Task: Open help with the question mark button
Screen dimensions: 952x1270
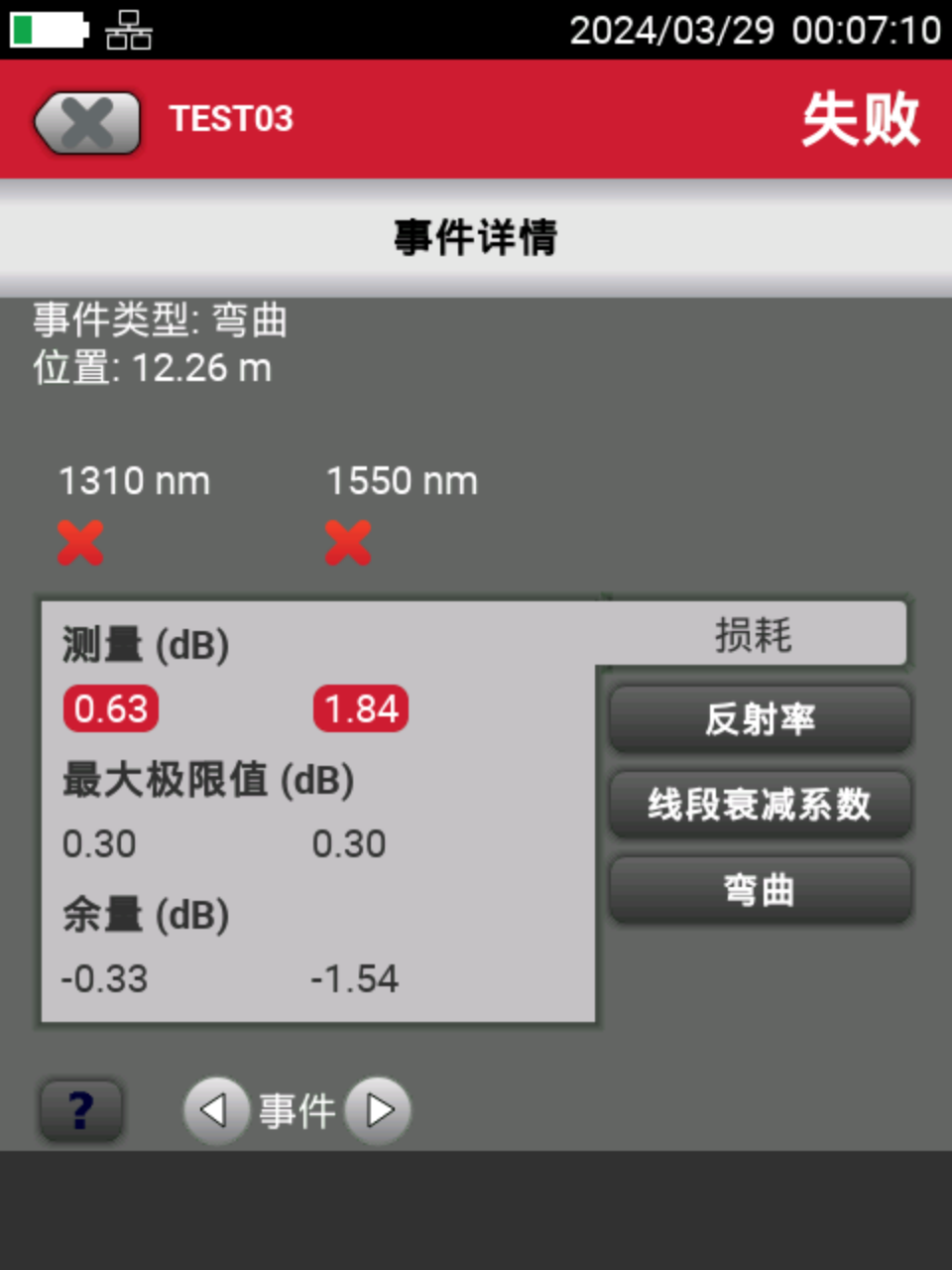Action: (x=81, y=1110)
